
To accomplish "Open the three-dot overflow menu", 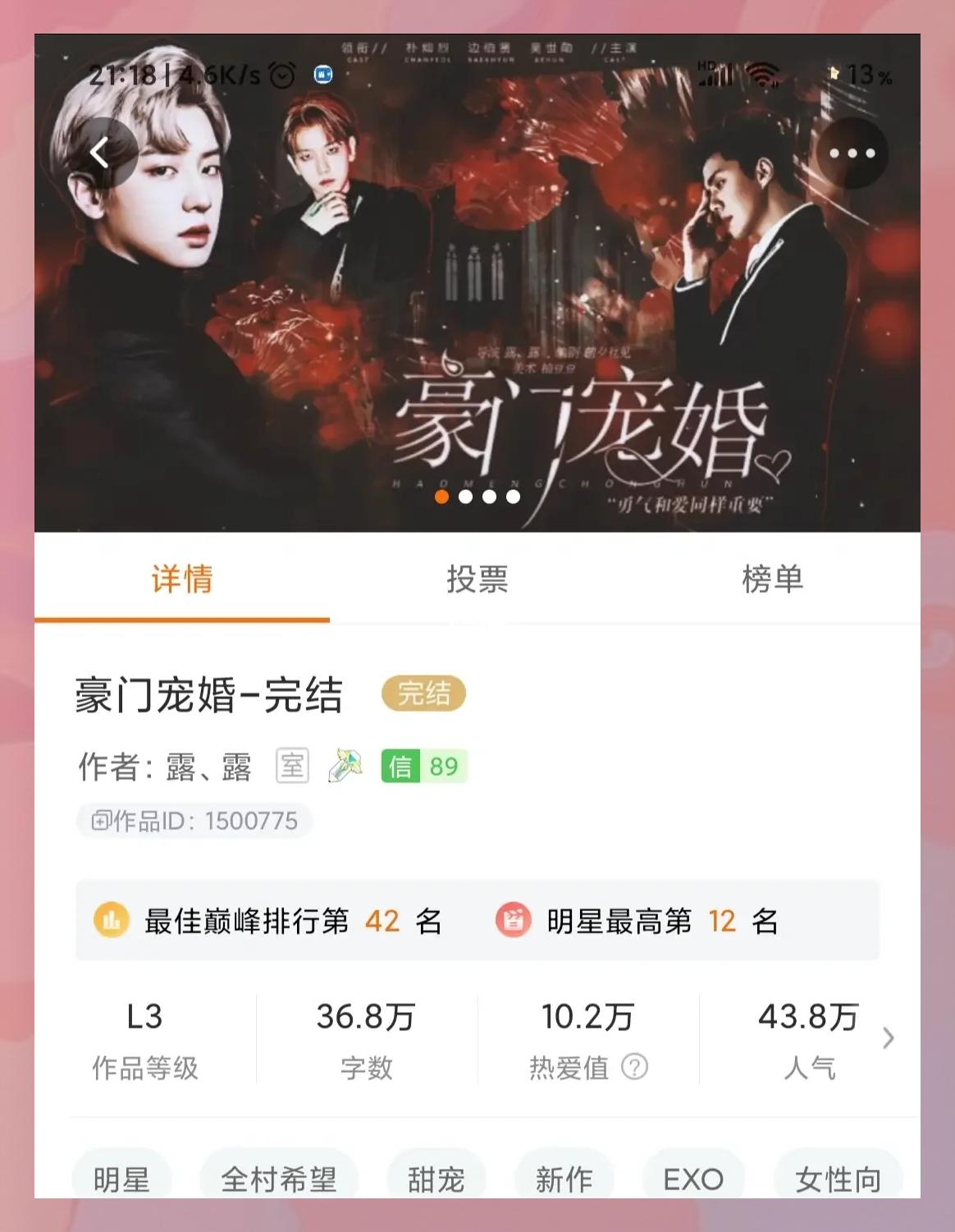I will pos(852,153).
